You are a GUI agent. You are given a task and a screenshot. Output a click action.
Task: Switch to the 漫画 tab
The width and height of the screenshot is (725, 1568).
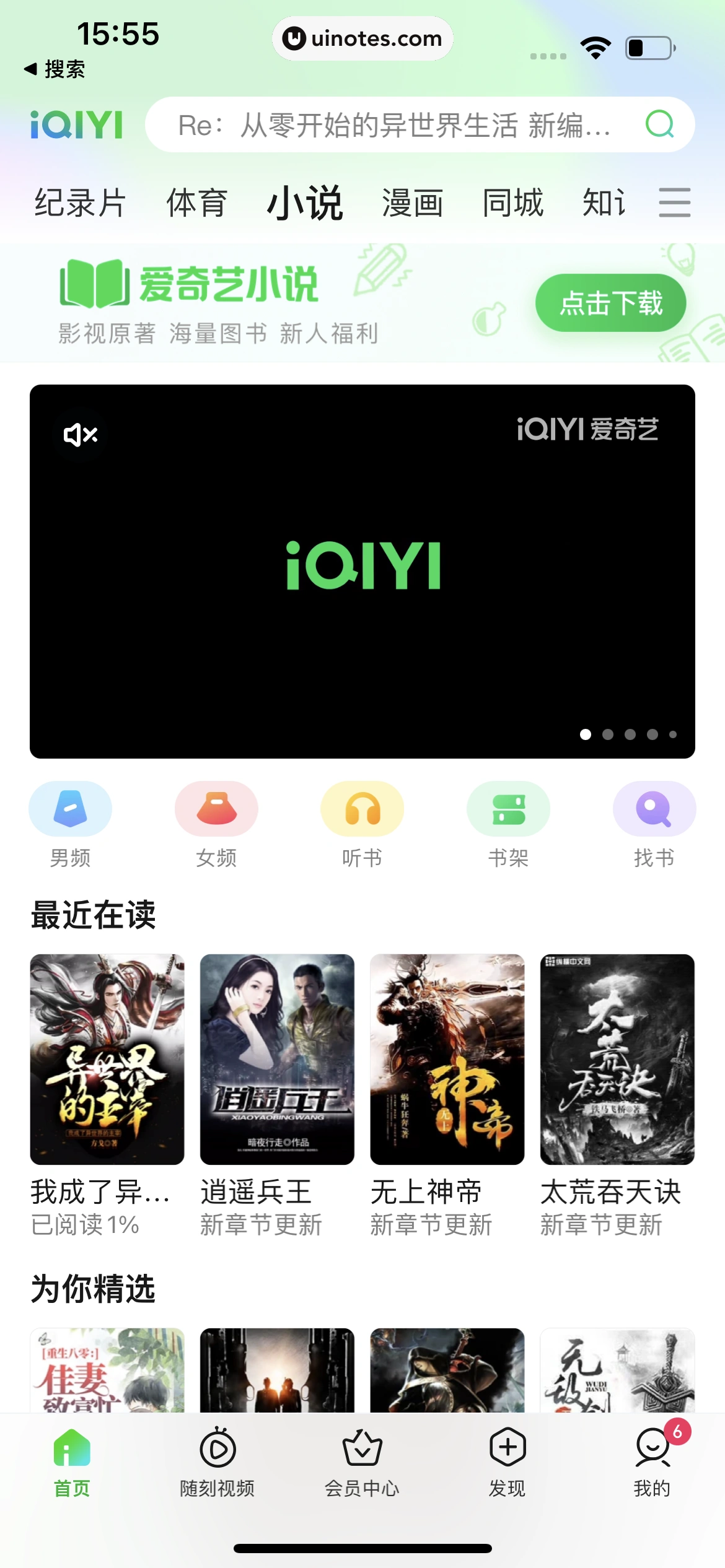tap(412, 203)
